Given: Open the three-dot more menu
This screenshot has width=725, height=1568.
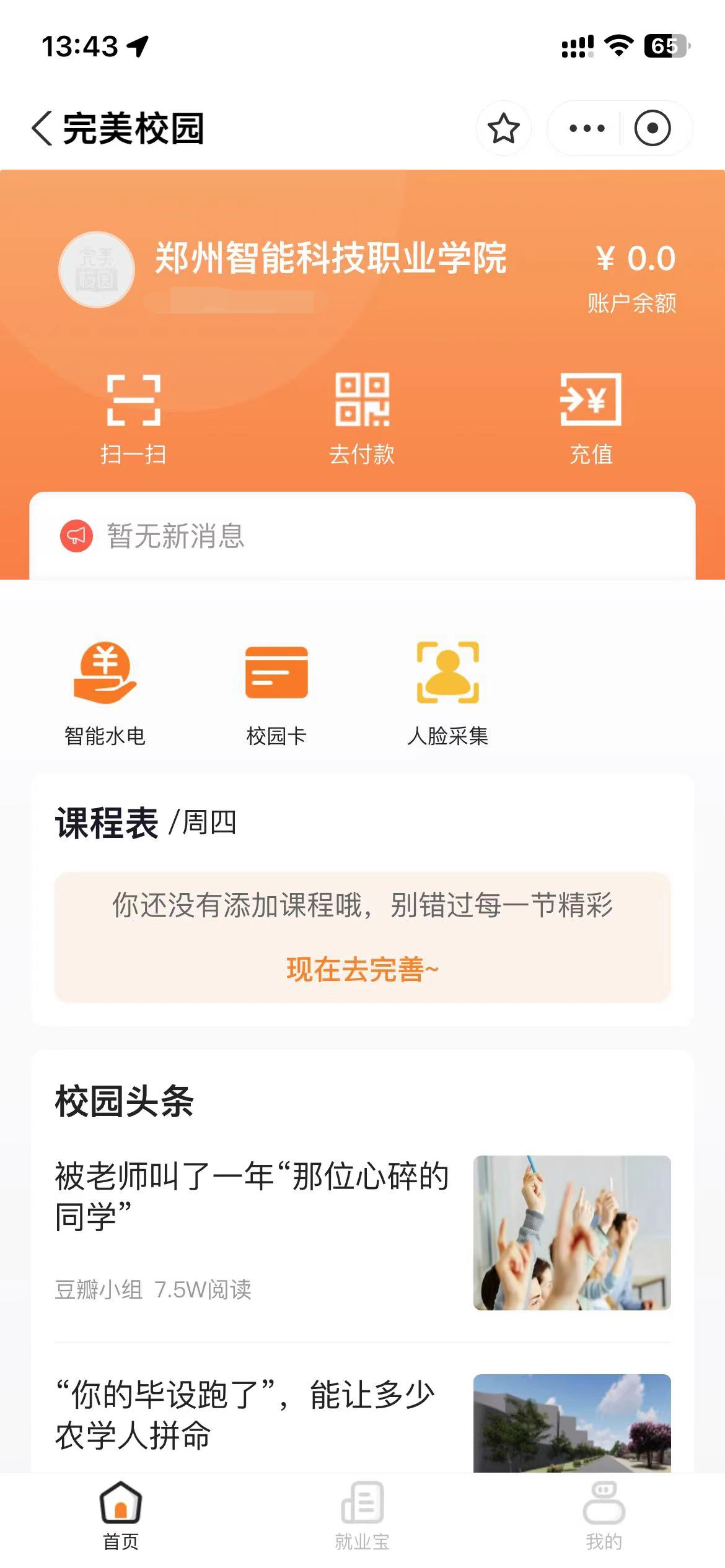Looking at the screenshot, I should click(x=586, y=129).
